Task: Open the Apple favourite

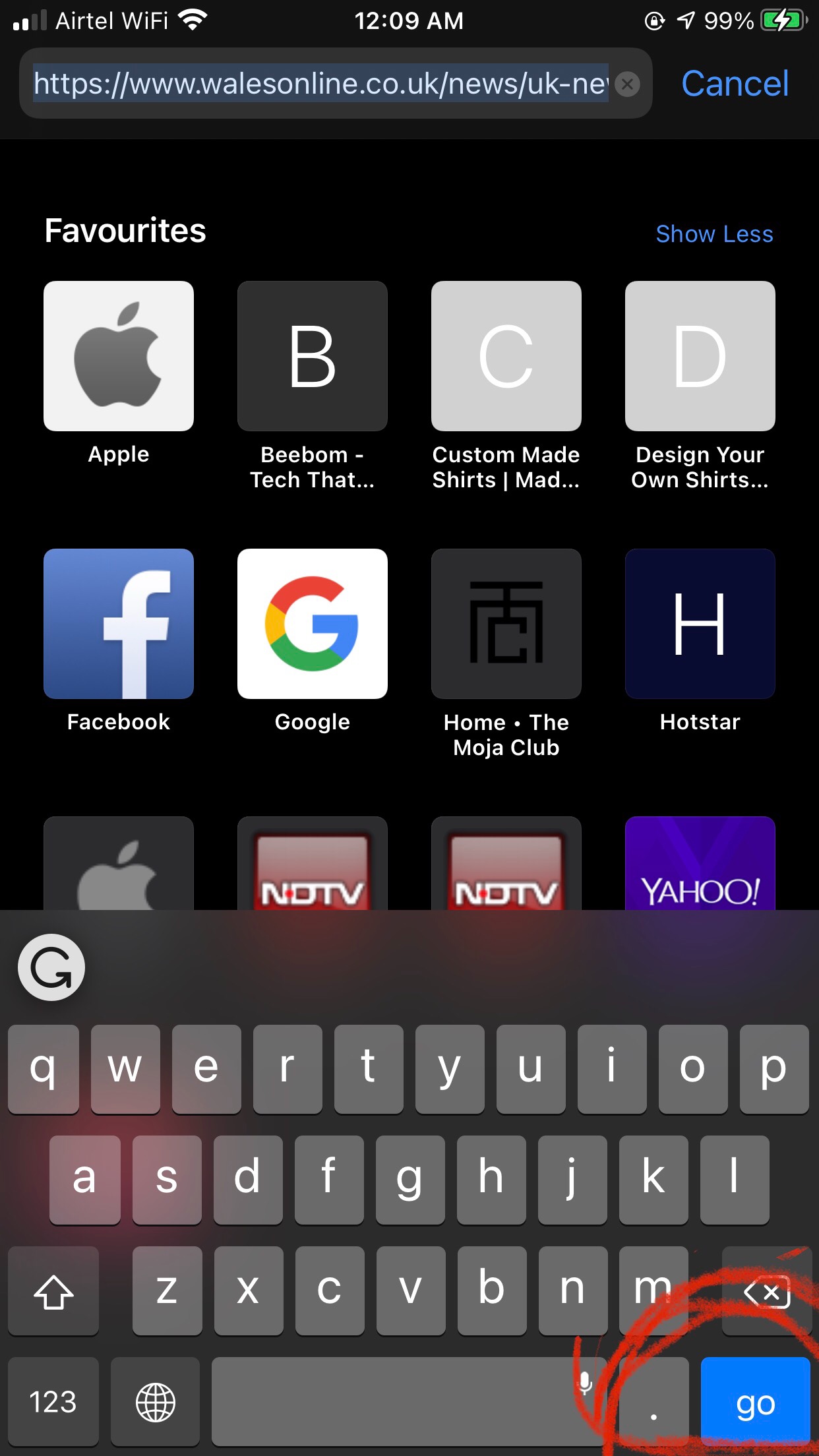Action: pos(119,357)
